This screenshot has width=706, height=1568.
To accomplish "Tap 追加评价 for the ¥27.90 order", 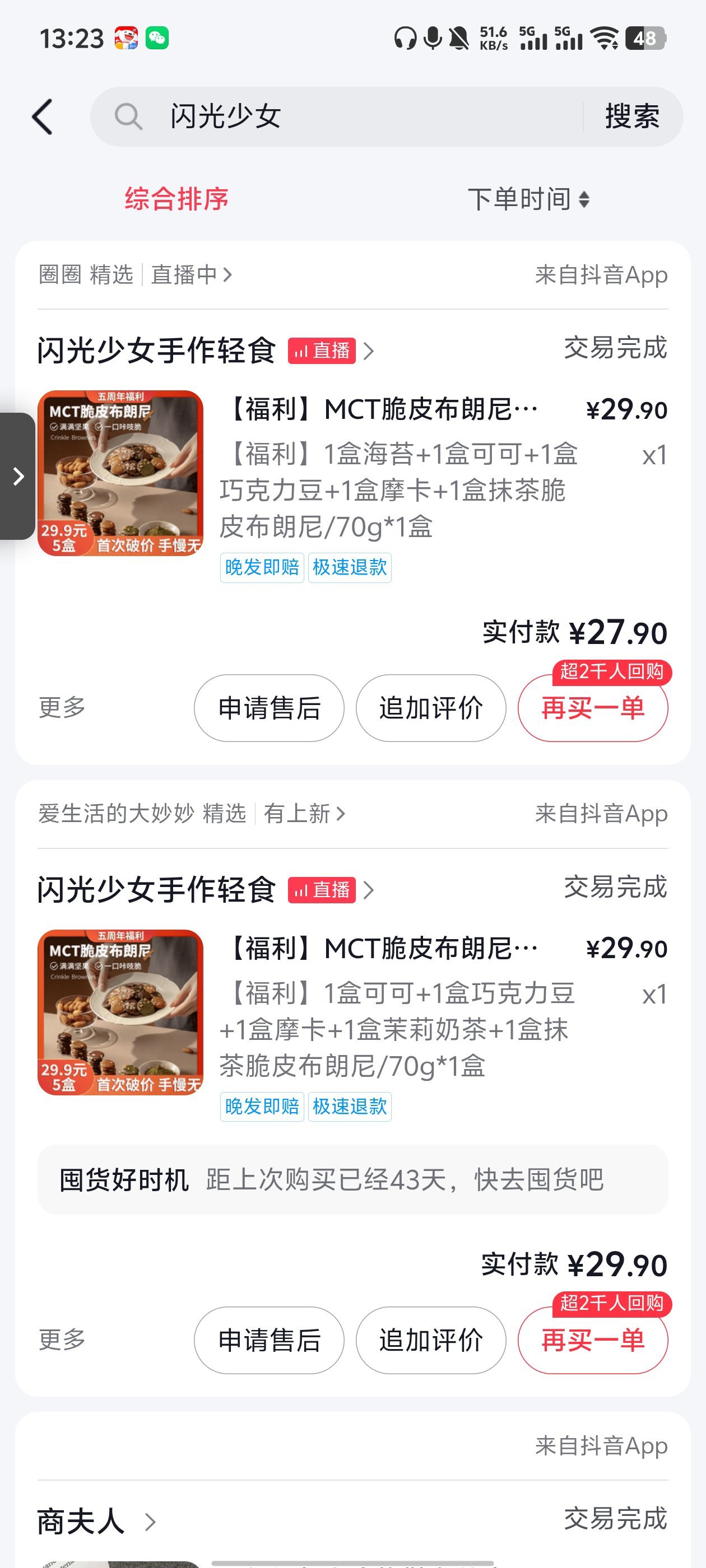I will (431, 708).
